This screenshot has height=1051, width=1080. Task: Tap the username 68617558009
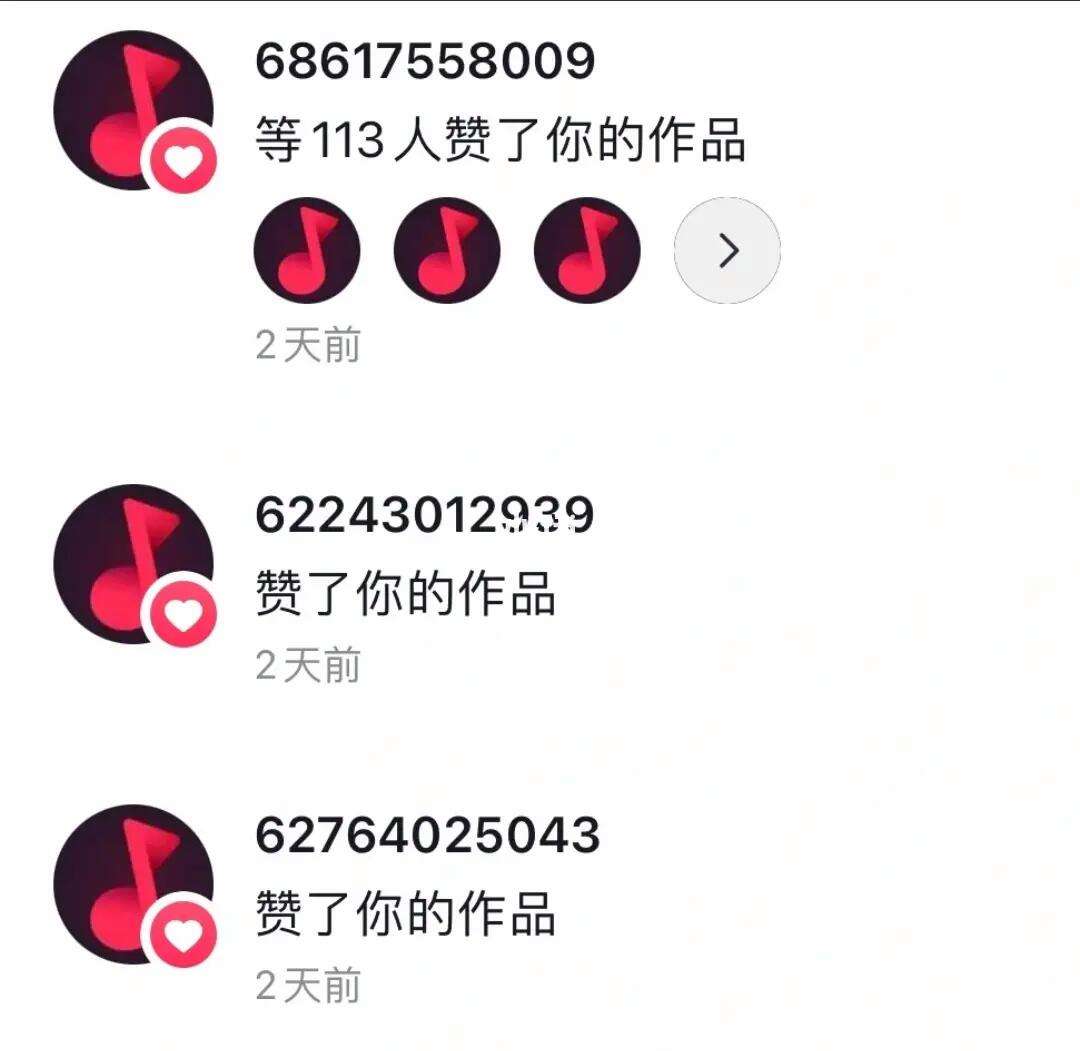click(425, 62)
